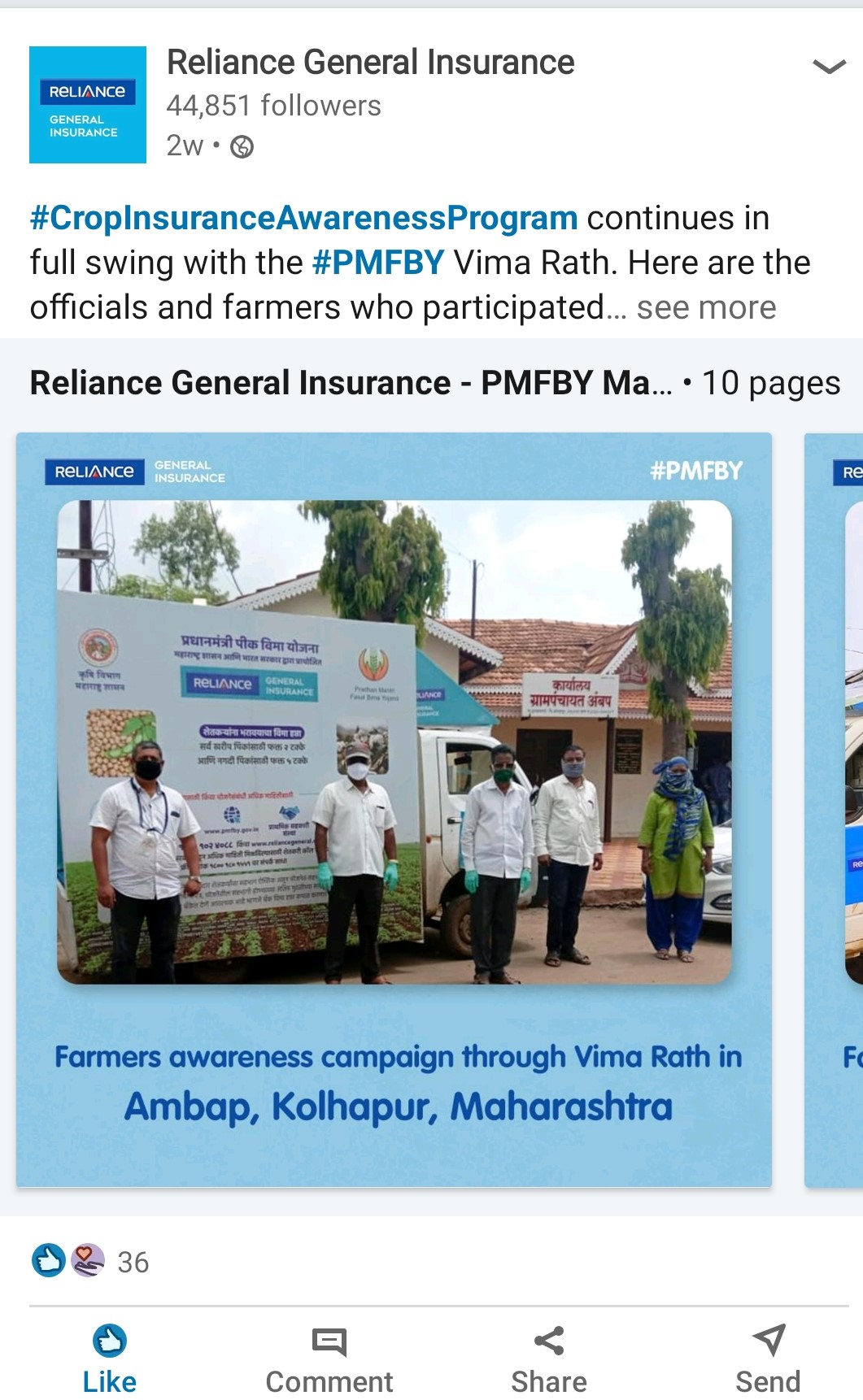
Task: Open the #CropInsuranceAwarenessProgram hashtag
Action: [303, 218]
